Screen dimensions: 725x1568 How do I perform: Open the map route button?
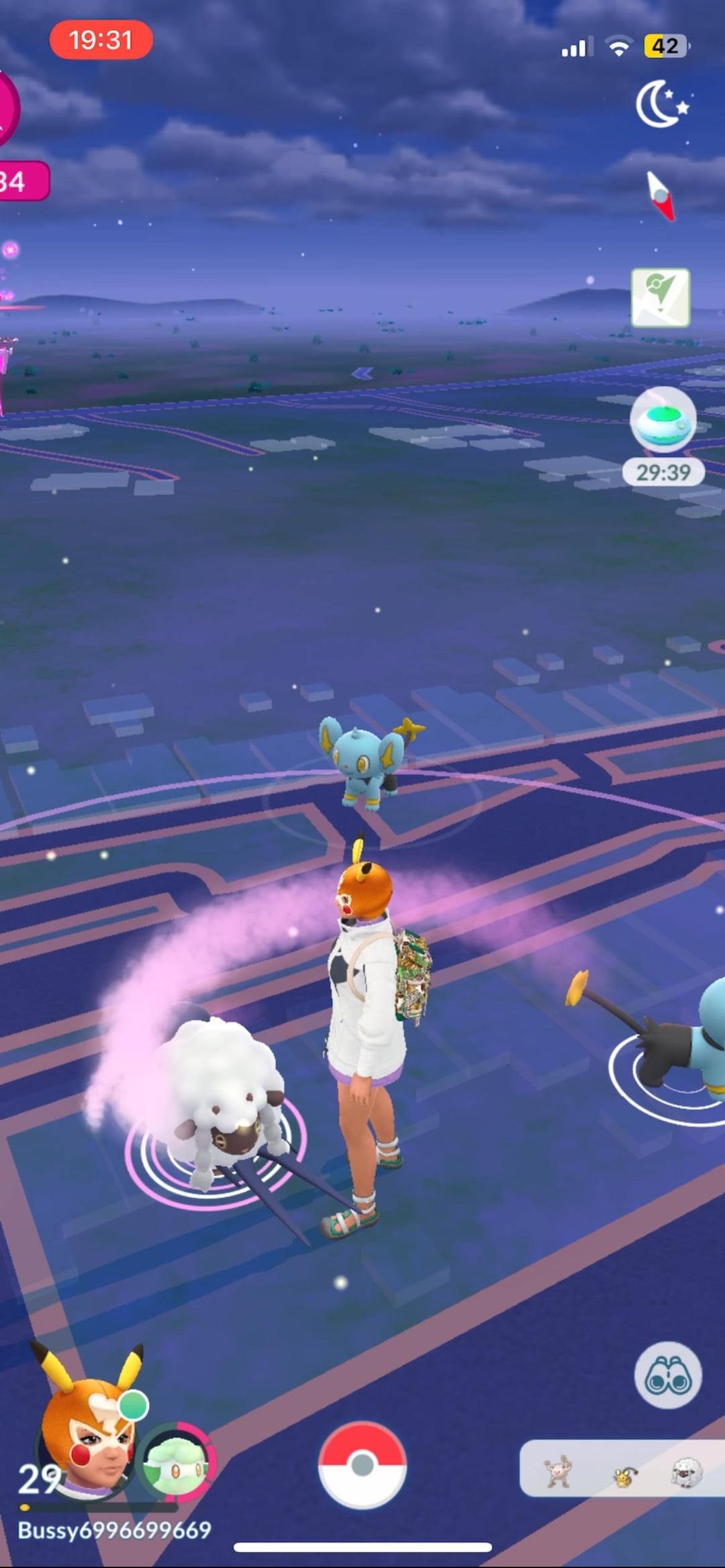coord(661,298)
